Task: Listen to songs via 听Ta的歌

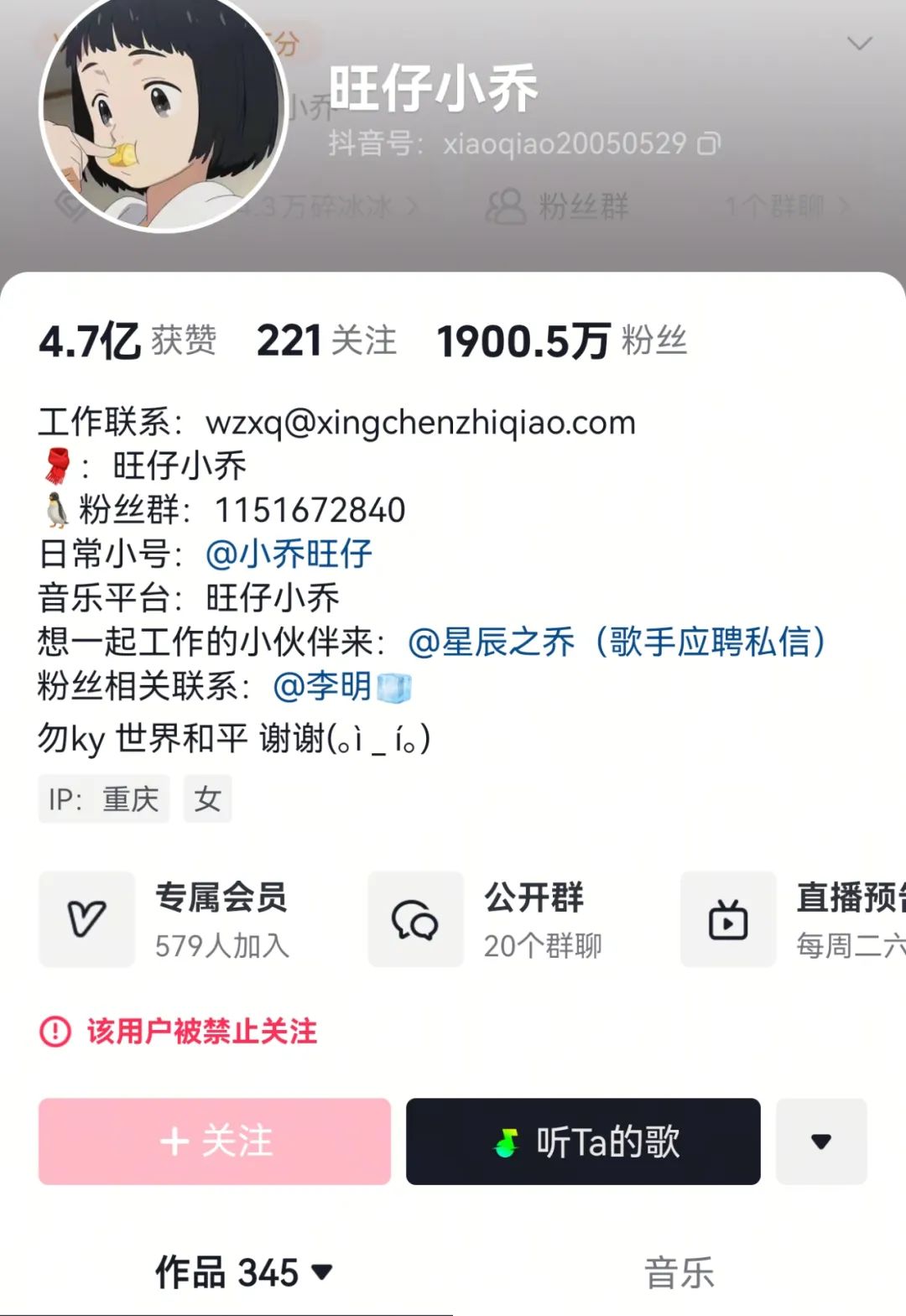Action: click(583, 1142)
